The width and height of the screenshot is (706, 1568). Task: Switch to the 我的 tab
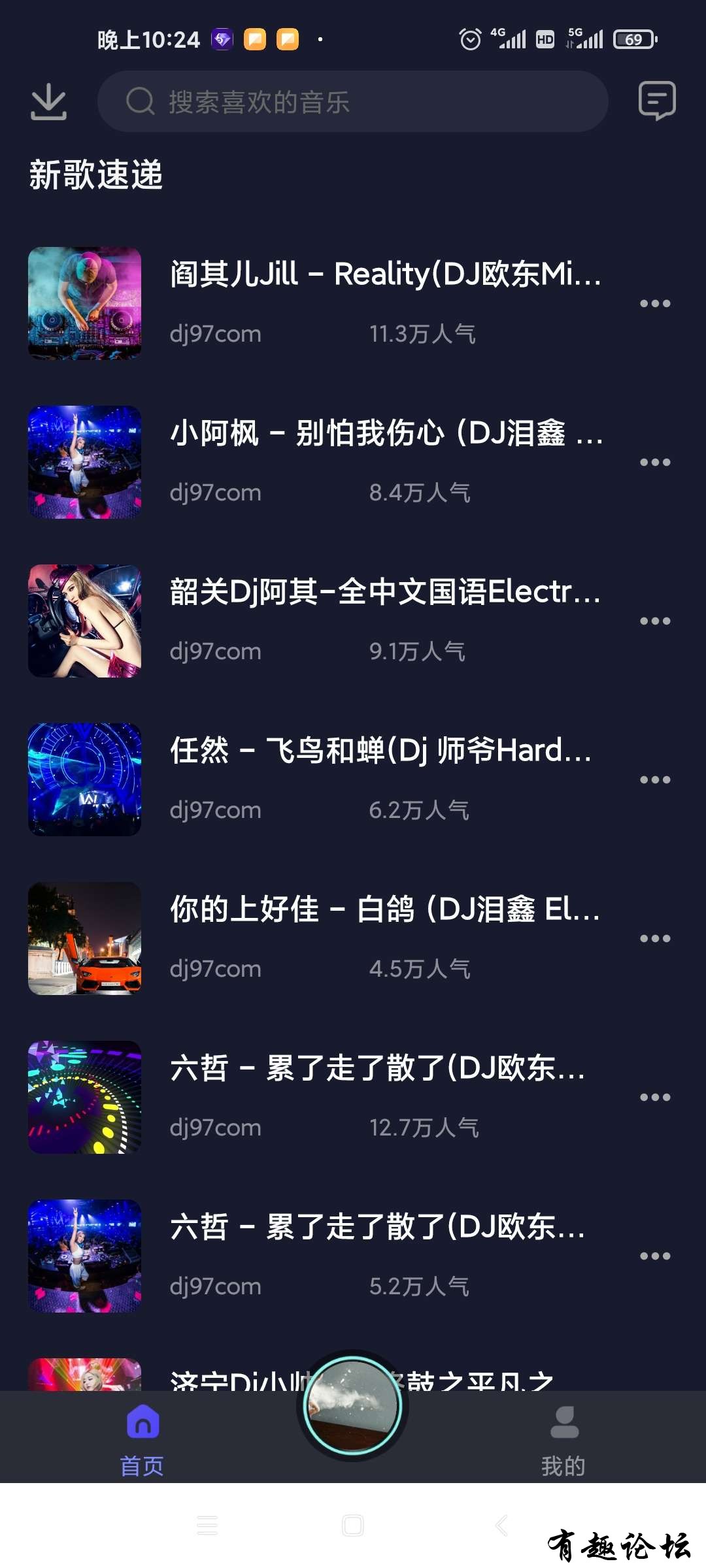coord(563,1439)
